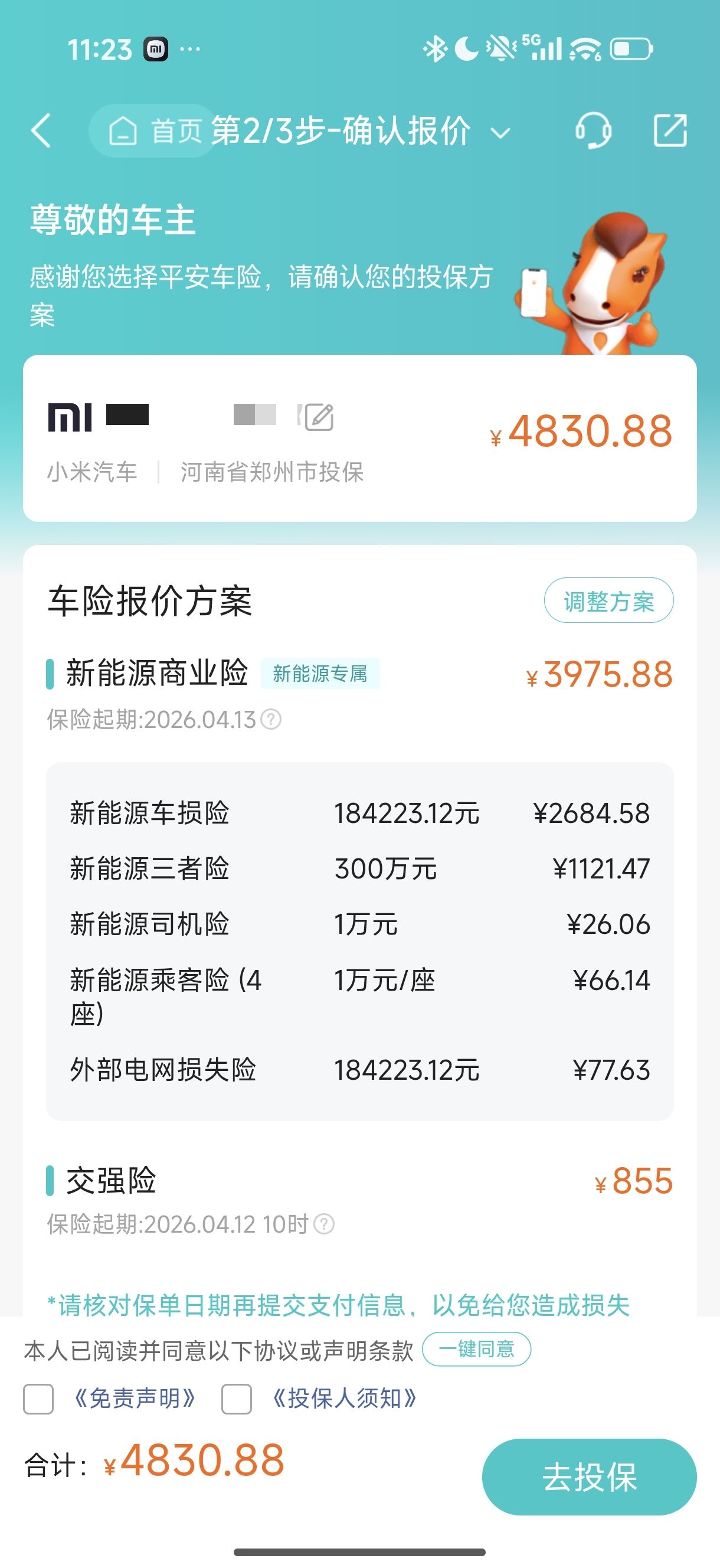Edit the vehicle information
Screen dimensions: 720x1568
[318, 417]
